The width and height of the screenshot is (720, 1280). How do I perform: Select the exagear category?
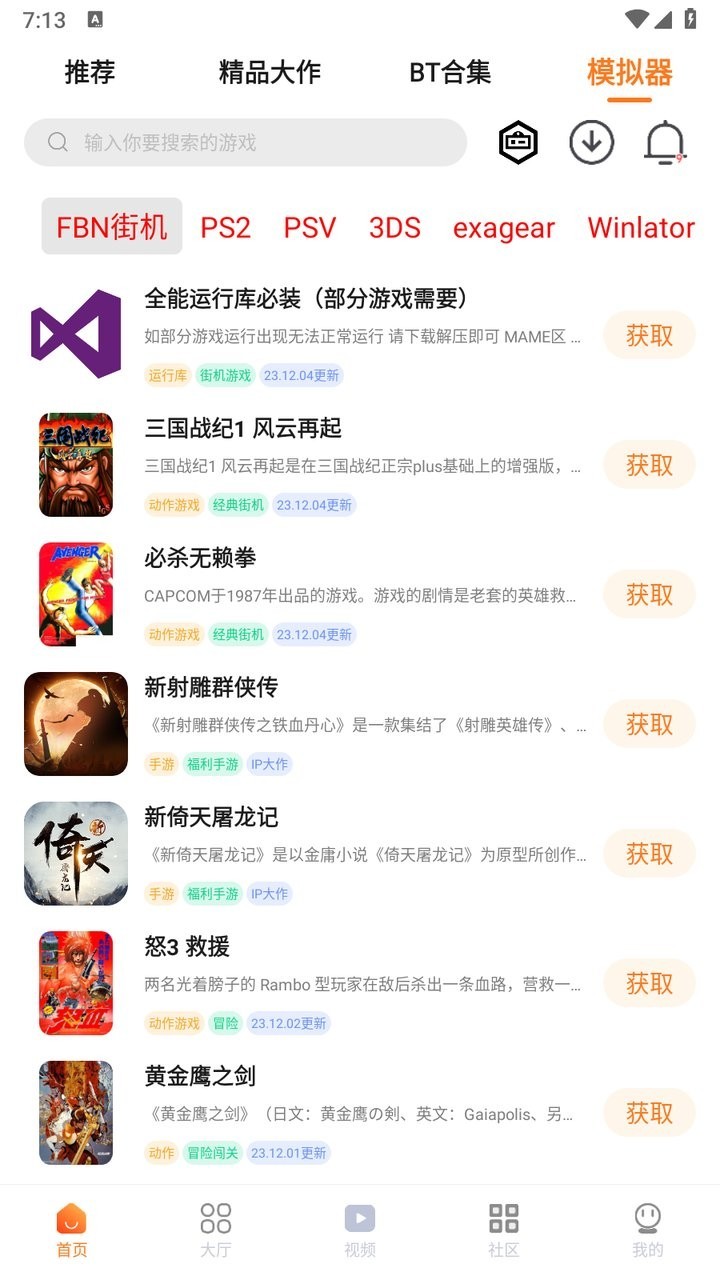[504, 227]
